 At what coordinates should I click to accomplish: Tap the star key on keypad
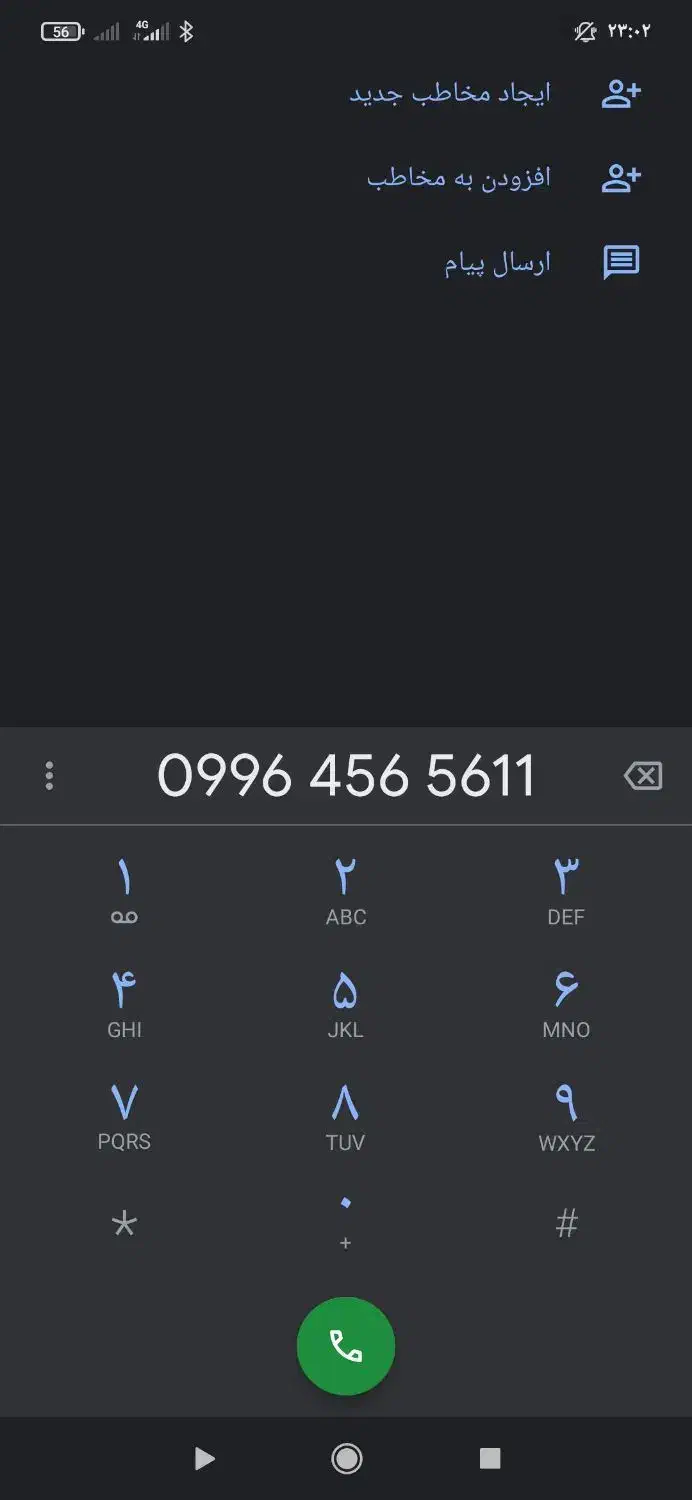click(124, 1224)
